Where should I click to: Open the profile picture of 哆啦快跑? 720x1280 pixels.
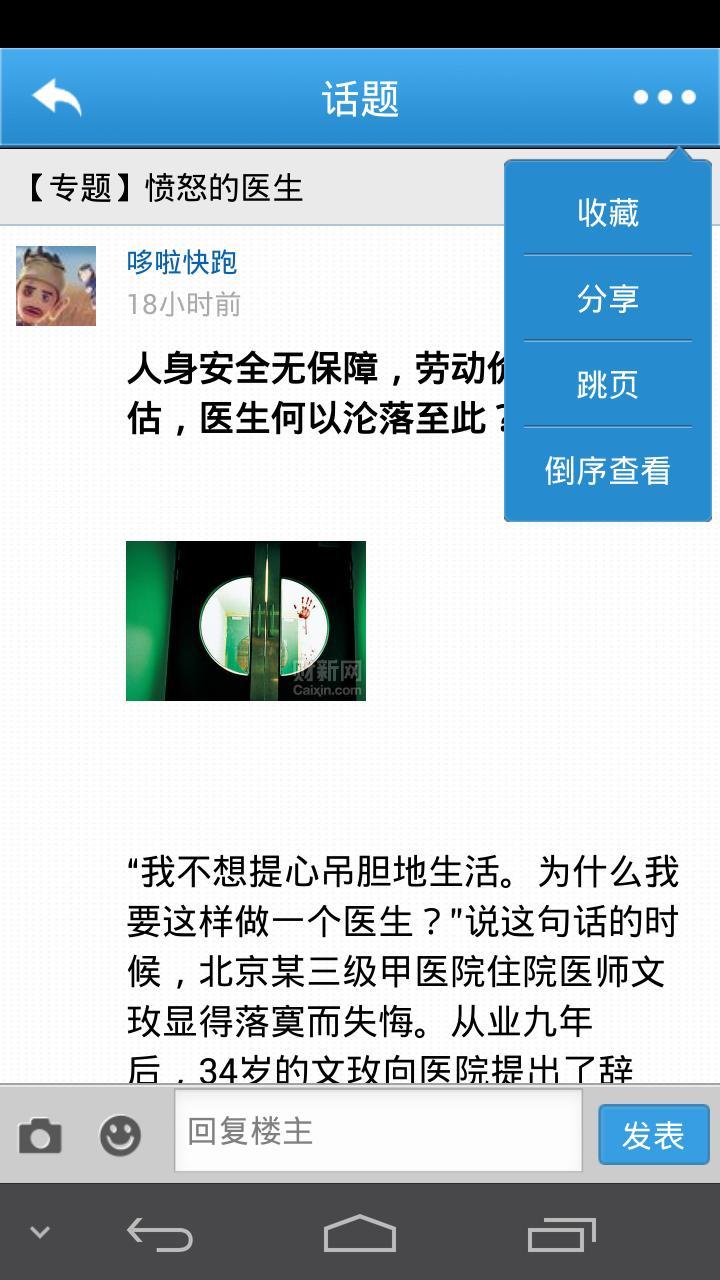pyautogui.click(x=56, y=286)
